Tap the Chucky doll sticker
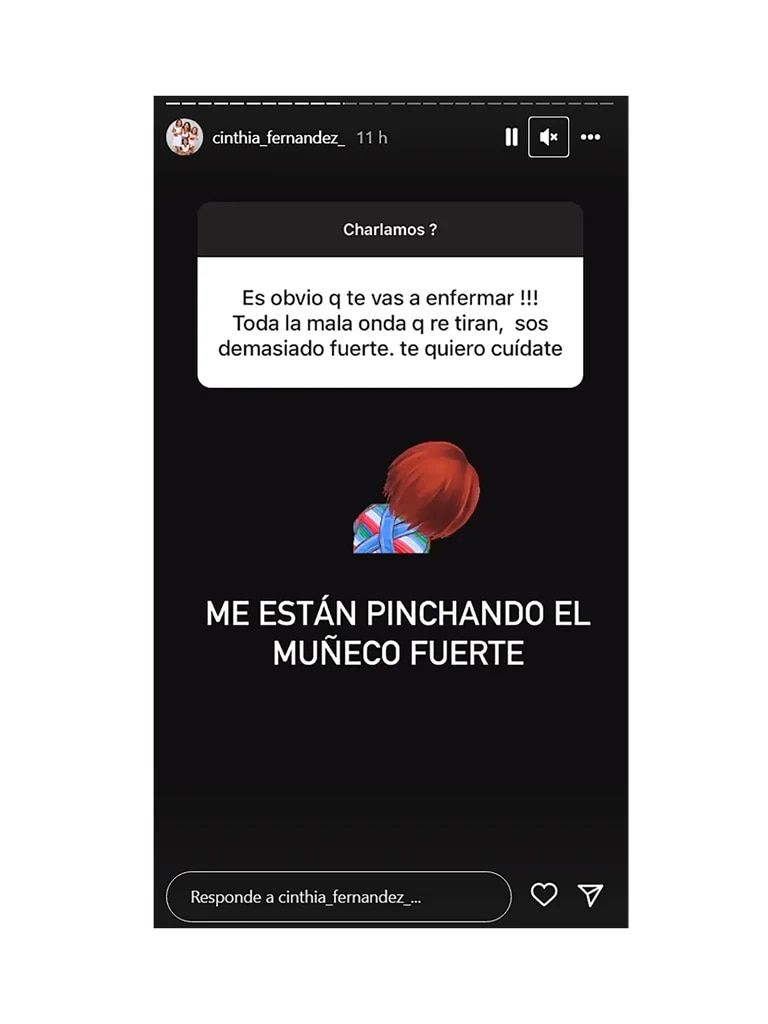 pos(417,498)
